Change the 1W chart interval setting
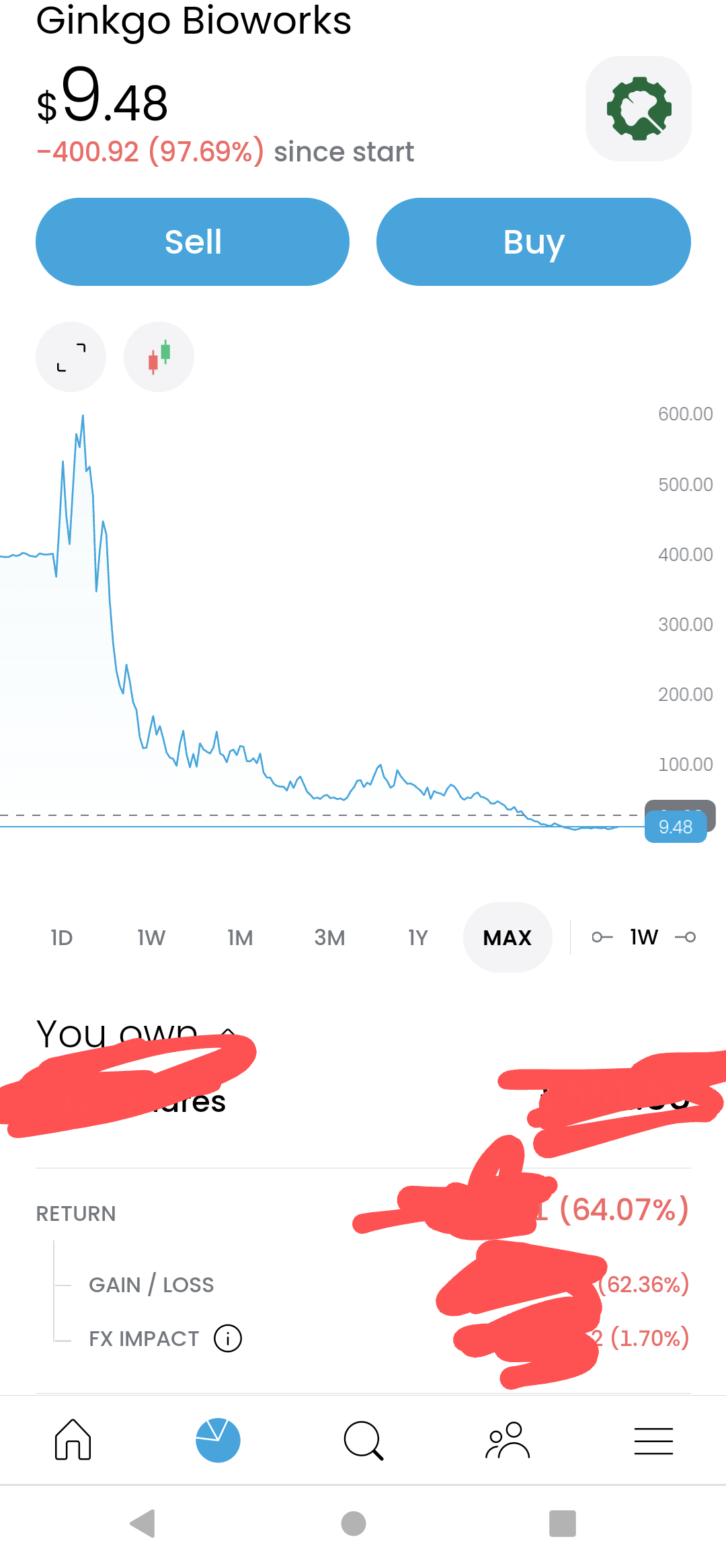Viewport: 726px width, 1568px height. click(643, 937)
